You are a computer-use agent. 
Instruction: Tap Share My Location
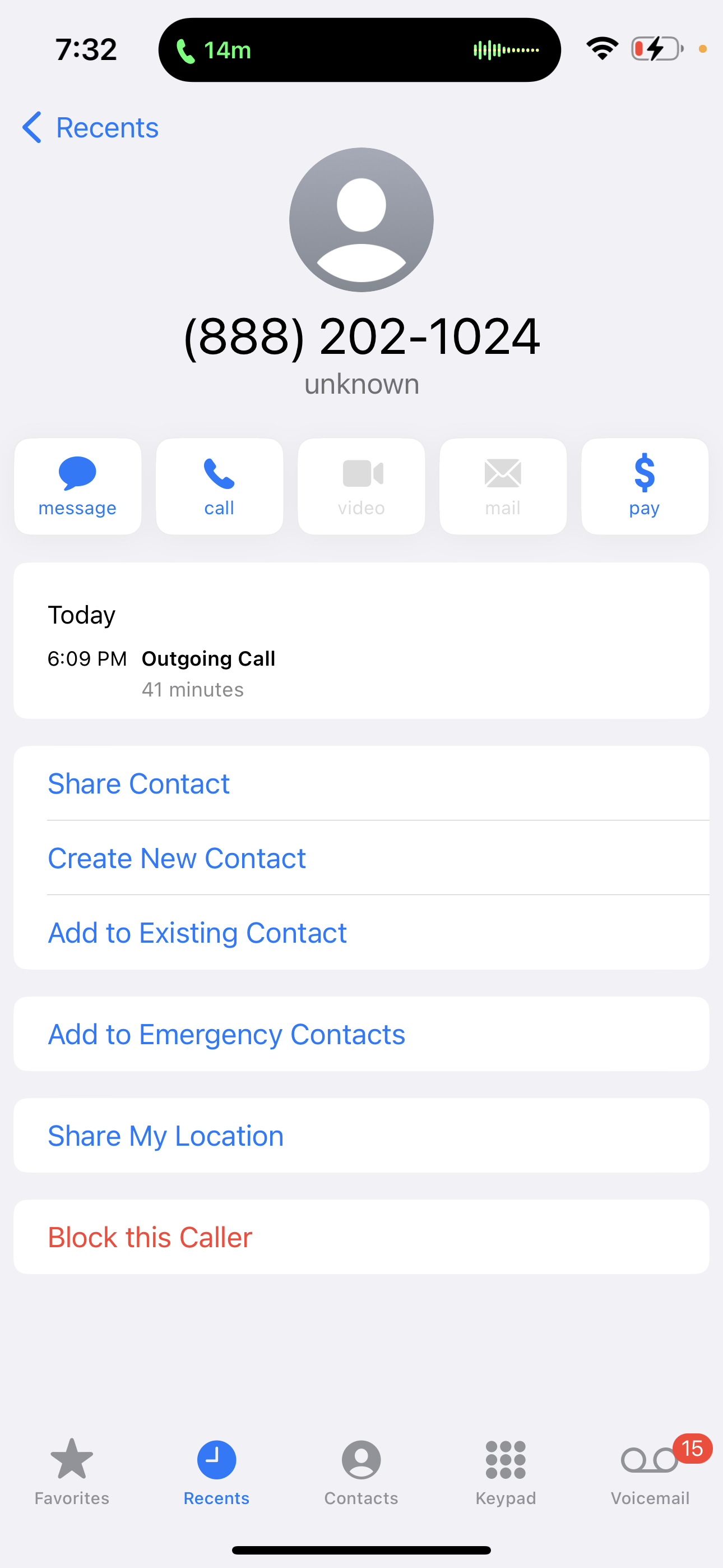click(165, 1136)
